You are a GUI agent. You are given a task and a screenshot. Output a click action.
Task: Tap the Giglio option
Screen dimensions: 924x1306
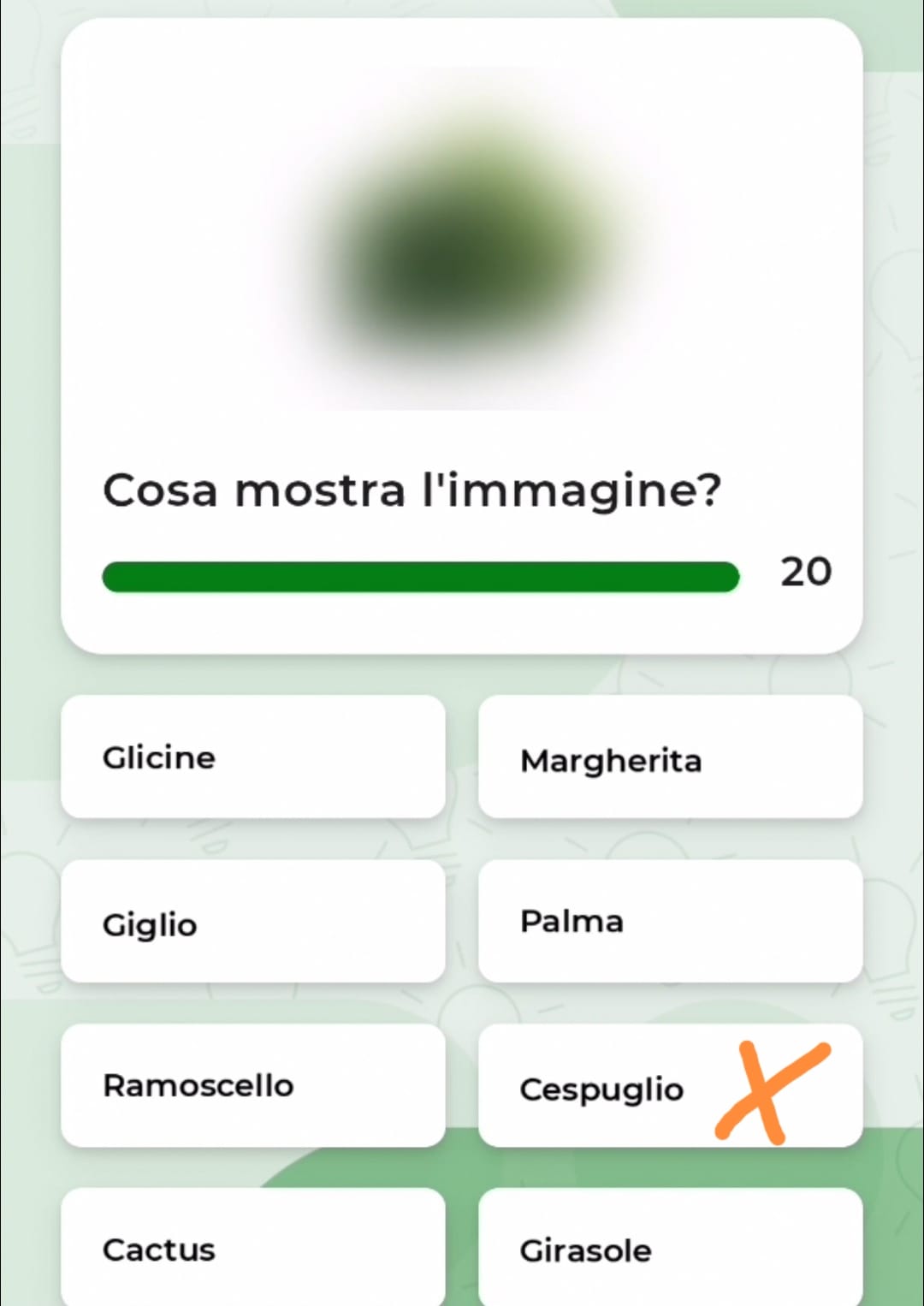(x=253, y=921)
